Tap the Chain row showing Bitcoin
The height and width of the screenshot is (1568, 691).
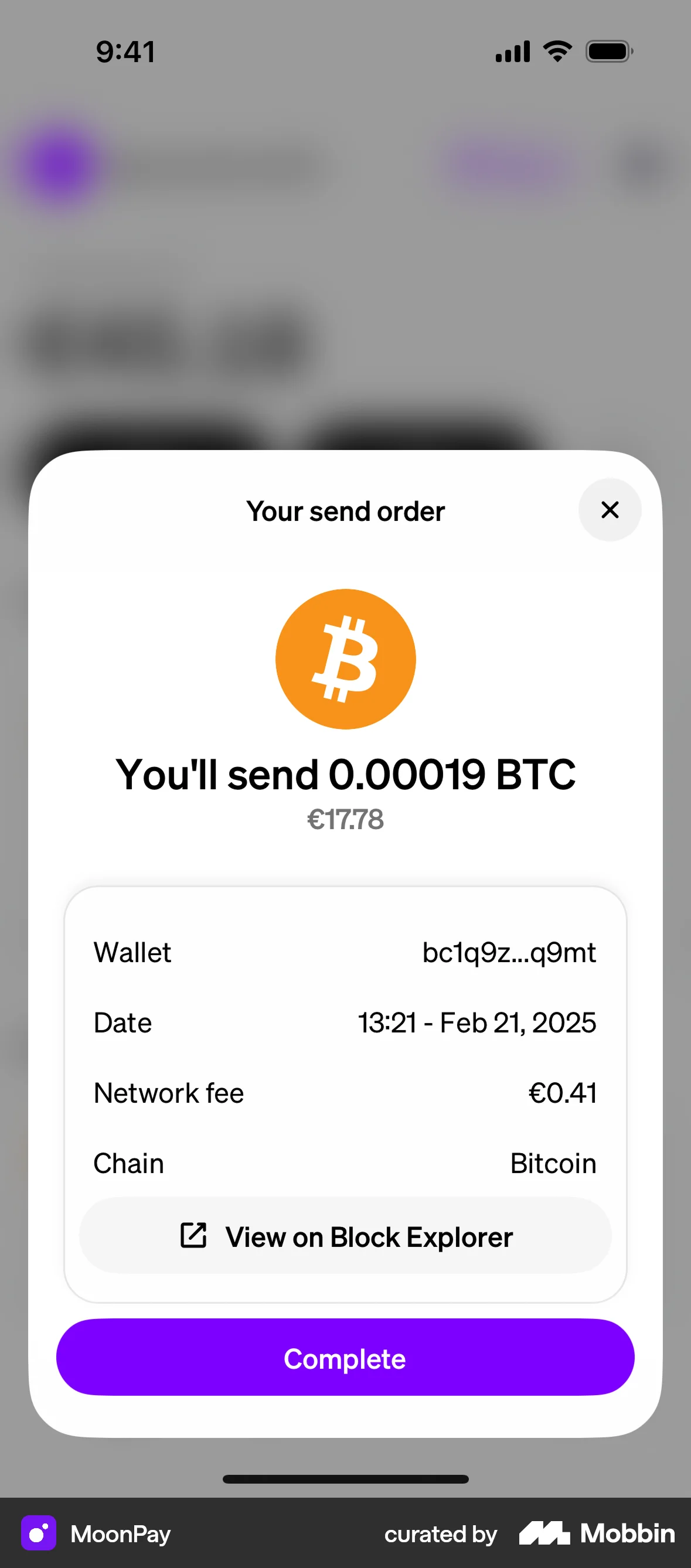[345, 1163]
